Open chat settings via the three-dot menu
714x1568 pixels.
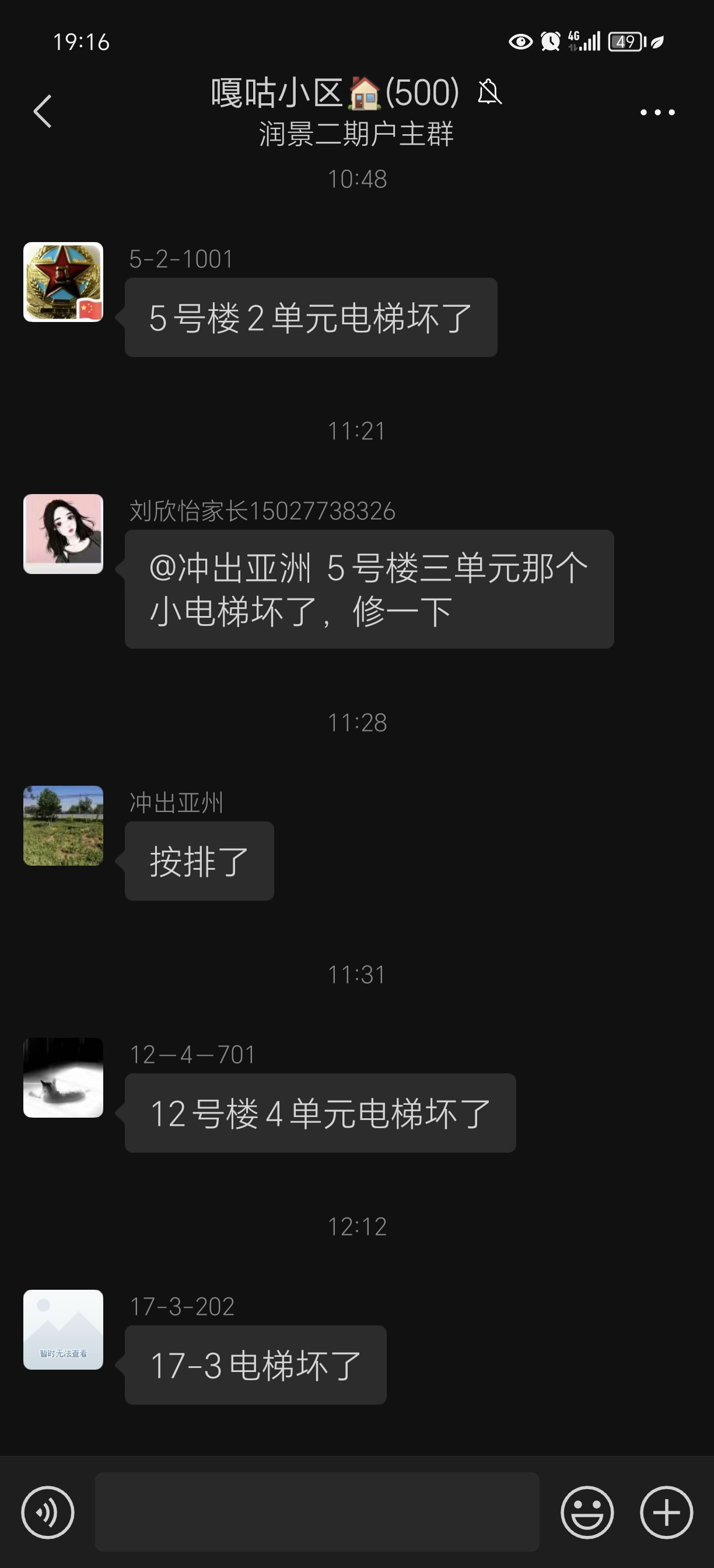click(x=659, y=111)
